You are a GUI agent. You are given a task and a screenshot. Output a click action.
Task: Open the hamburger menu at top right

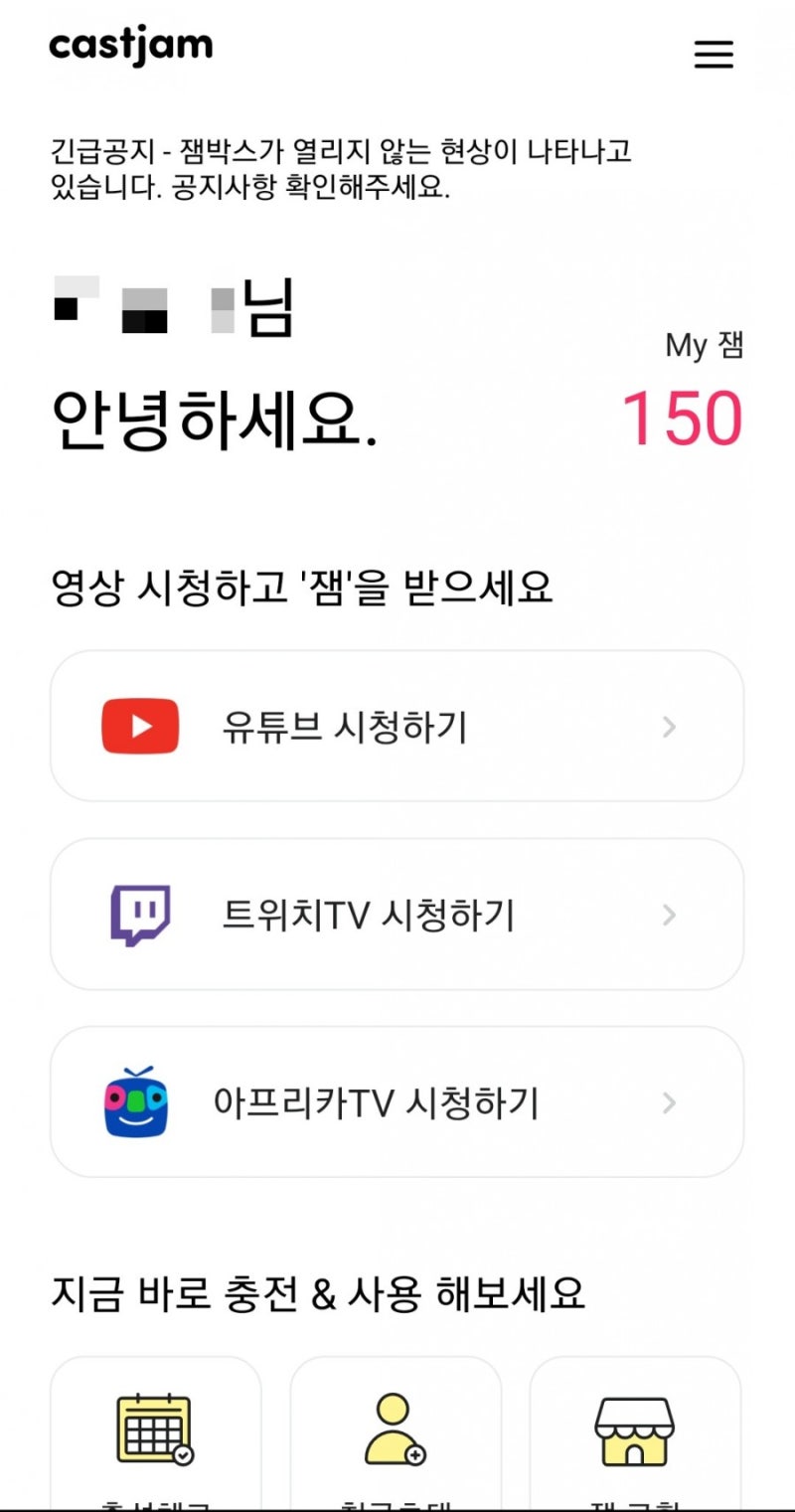coord(713,55)
